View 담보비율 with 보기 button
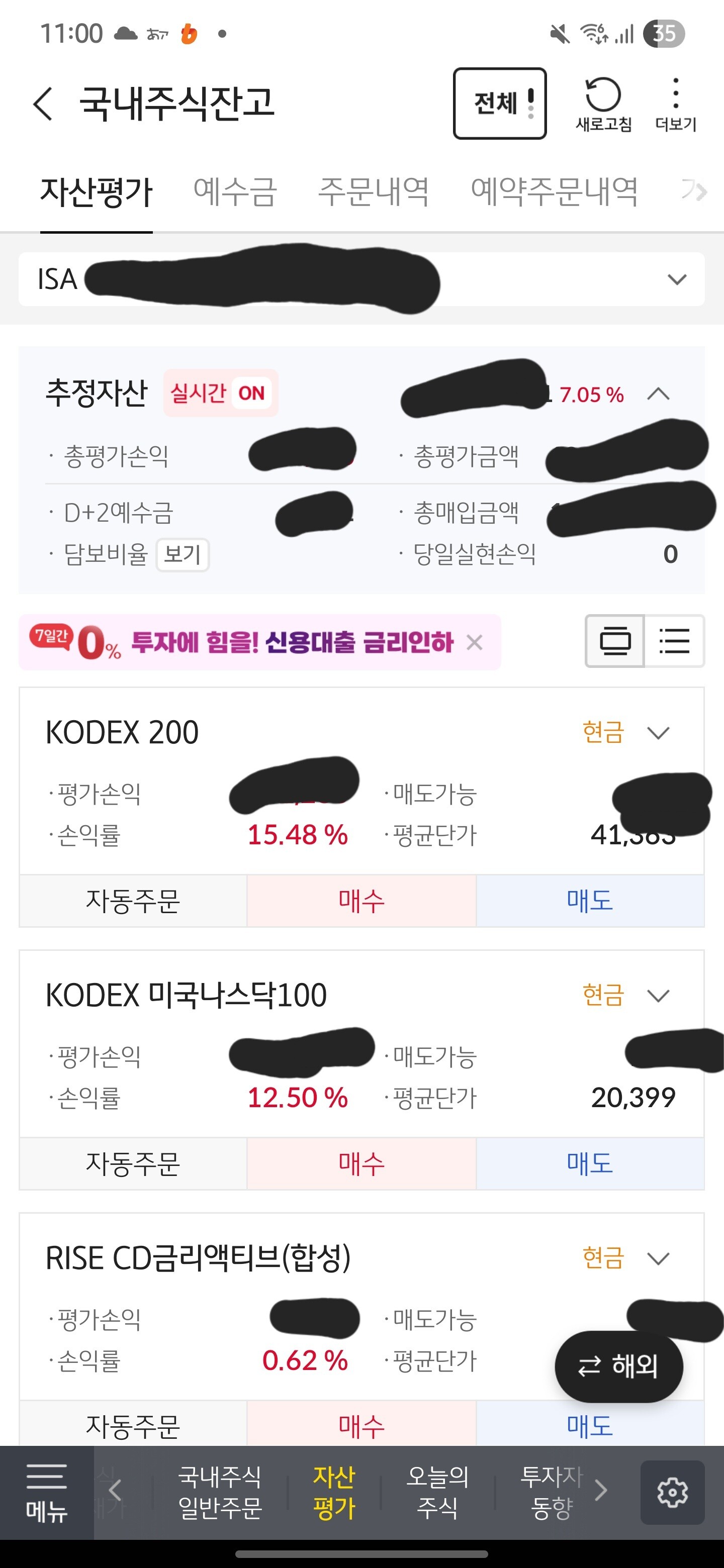The height and width of the screenshot is (1568, 724). click(x=183, y=554)
